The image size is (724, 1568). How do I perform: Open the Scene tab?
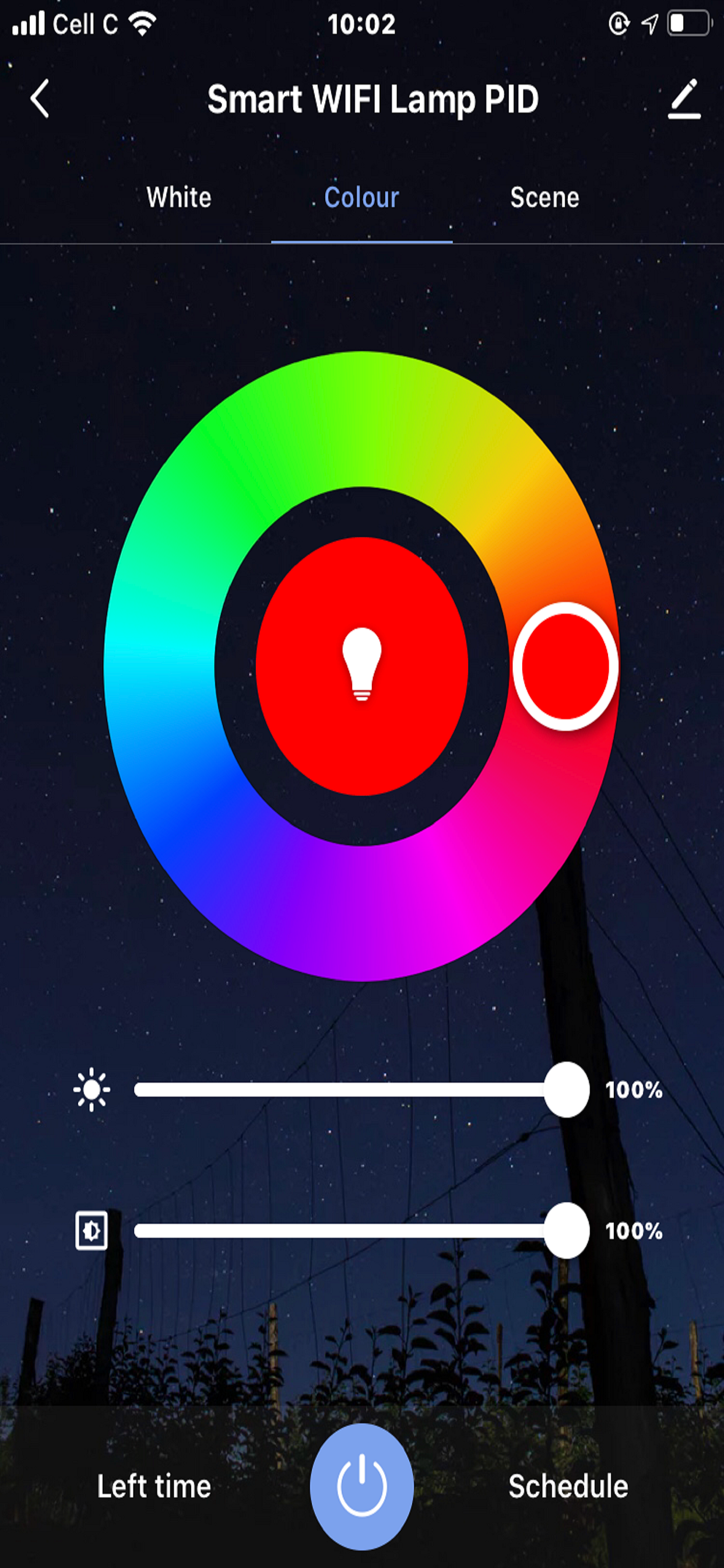[544, 197]
